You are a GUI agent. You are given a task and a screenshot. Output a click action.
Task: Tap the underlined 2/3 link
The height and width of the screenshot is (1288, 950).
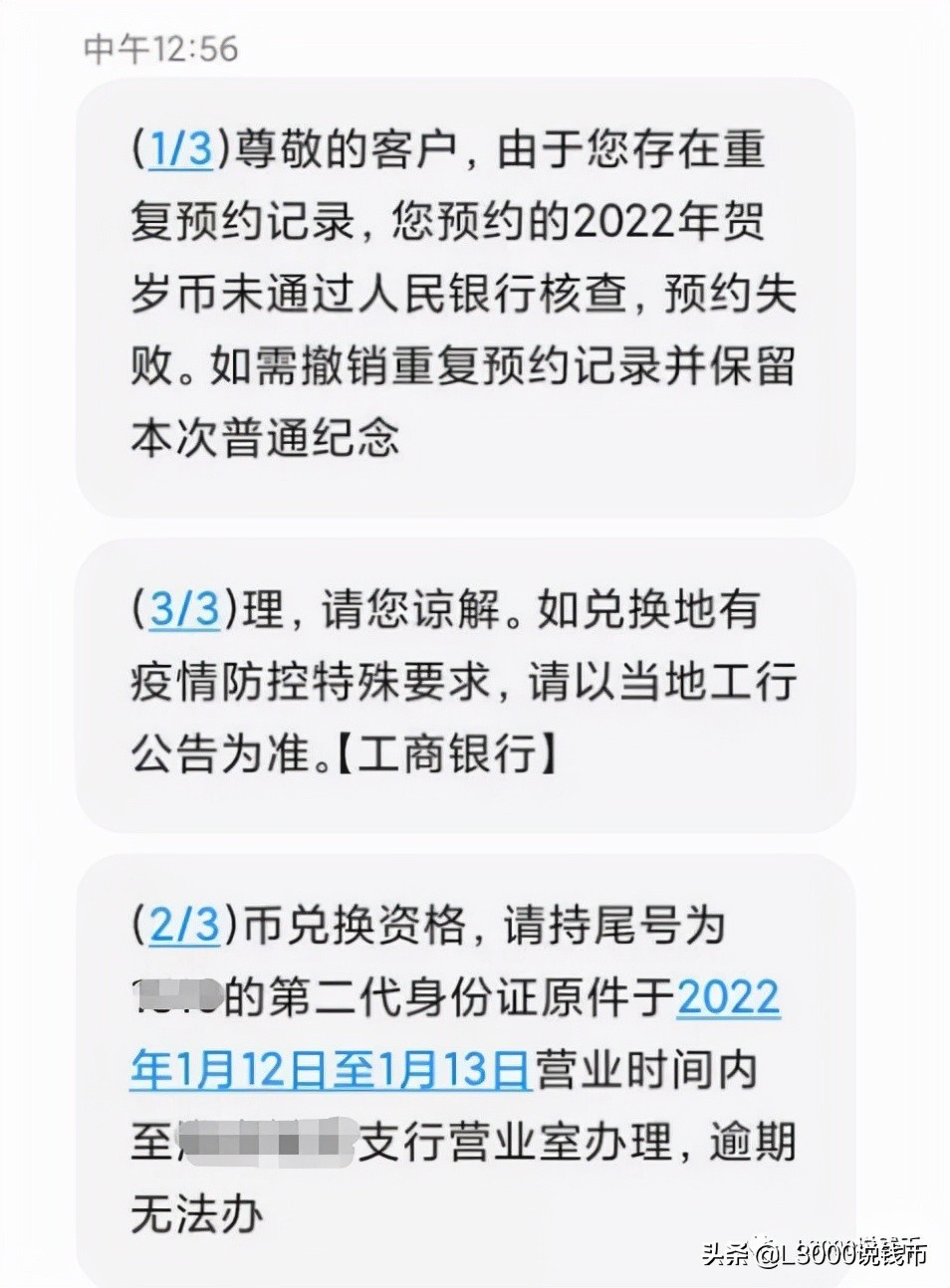(184, 926)
